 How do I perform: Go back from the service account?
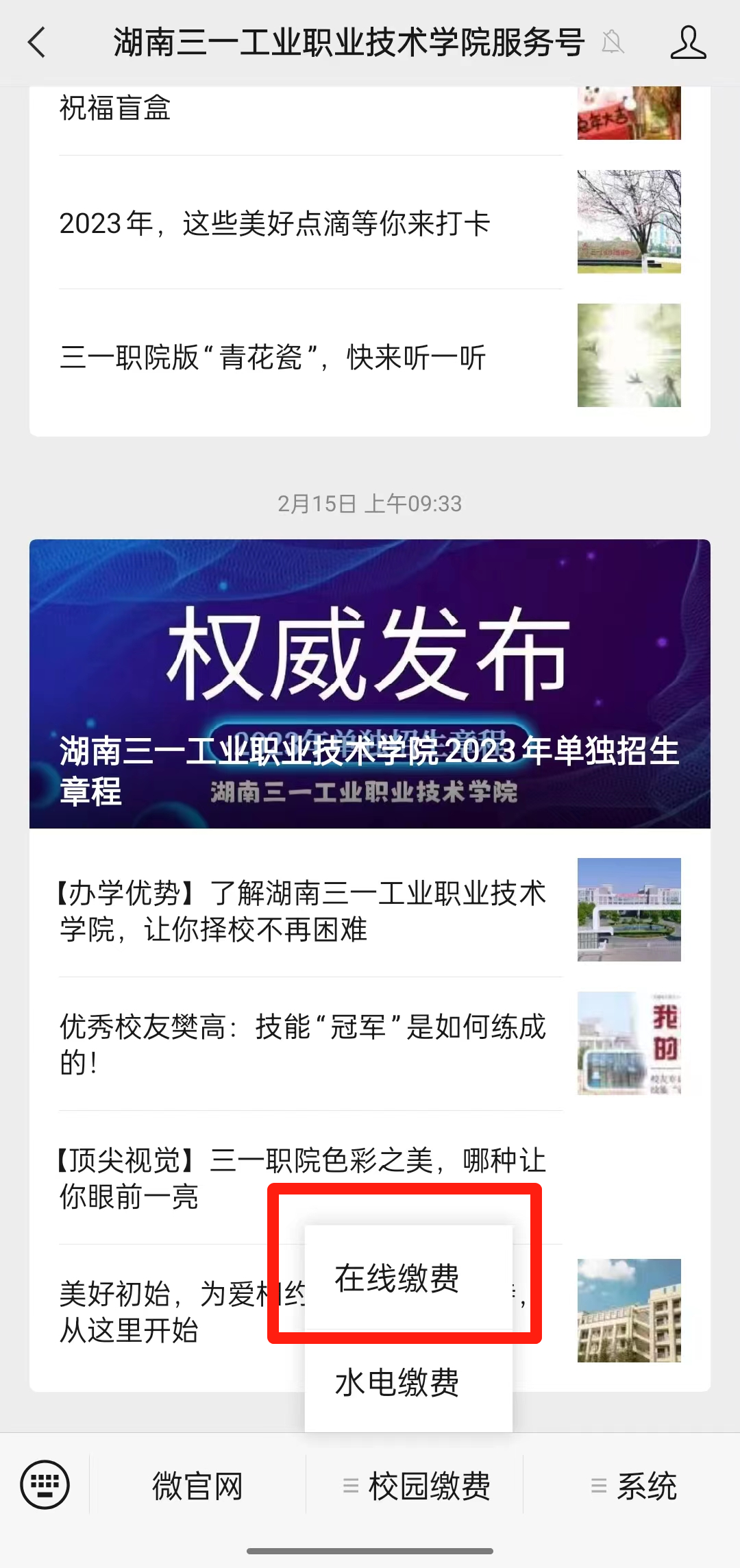(38, 42)
